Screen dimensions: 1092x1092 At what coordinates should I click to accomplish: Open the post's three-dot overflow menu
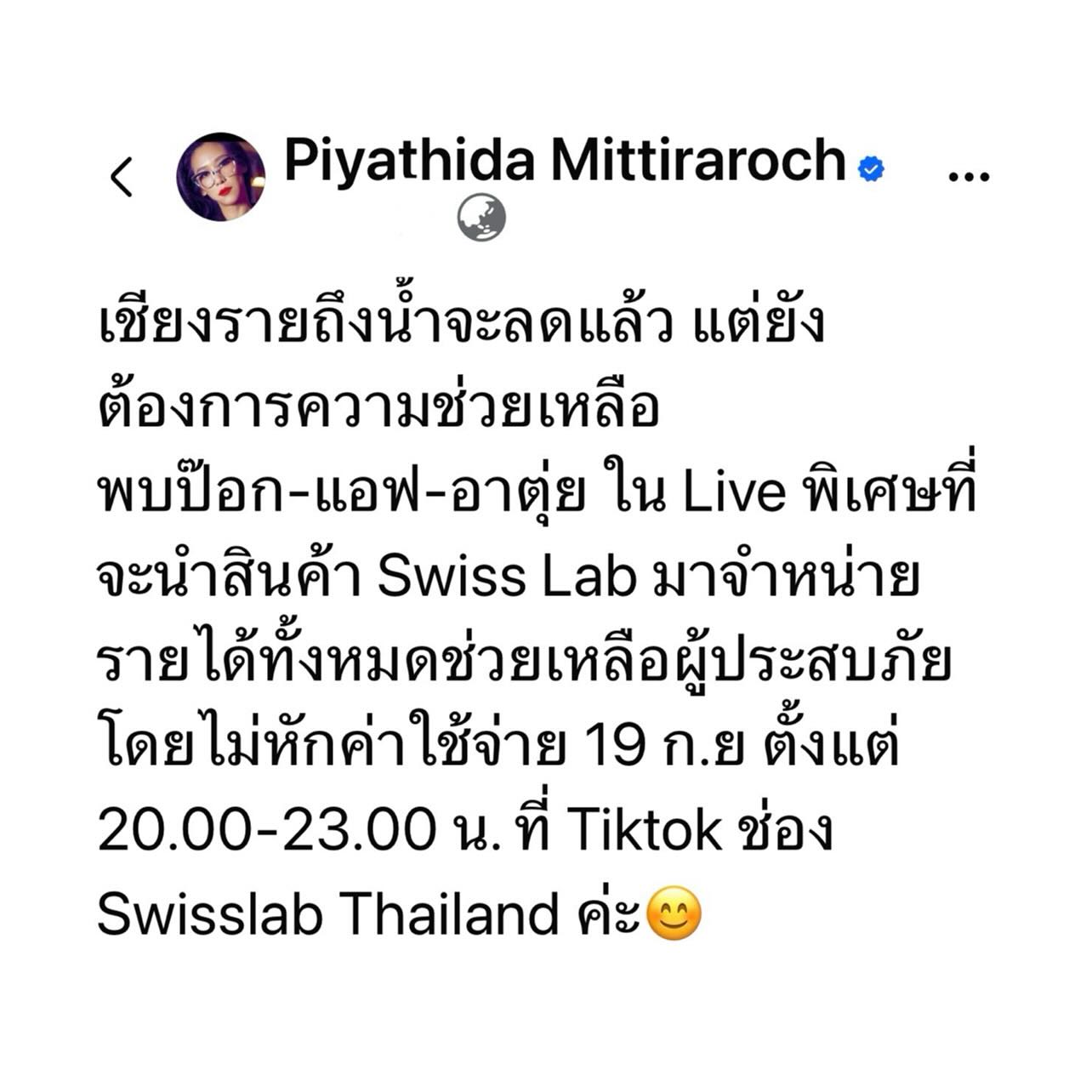pyautogui.click(x=968, y=177)
